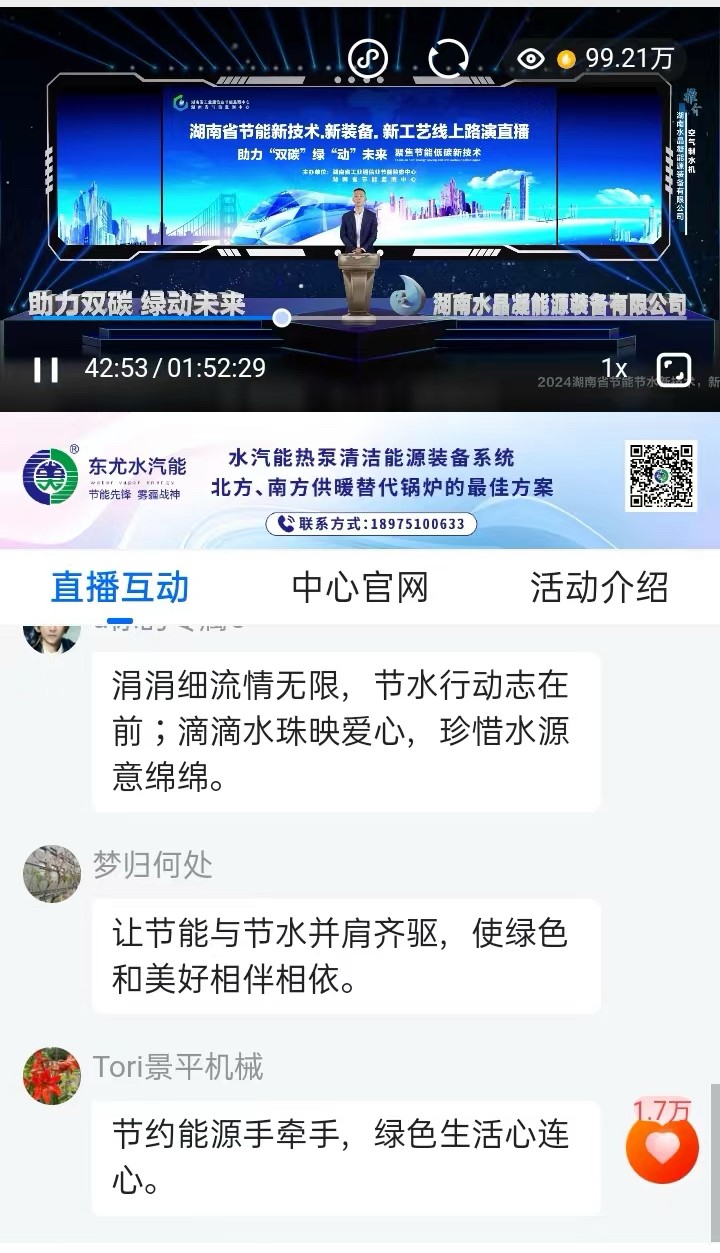Open the mini-program link icon
720x1253 pixels.
pos(368,59)
